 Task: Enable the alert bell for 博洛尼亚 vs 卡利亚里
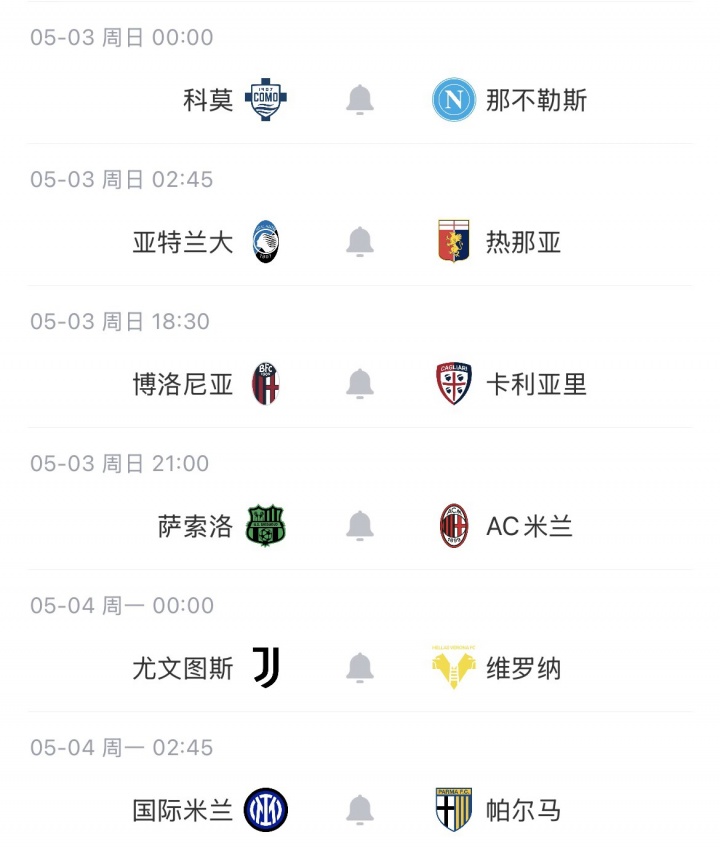click(360, 384)
